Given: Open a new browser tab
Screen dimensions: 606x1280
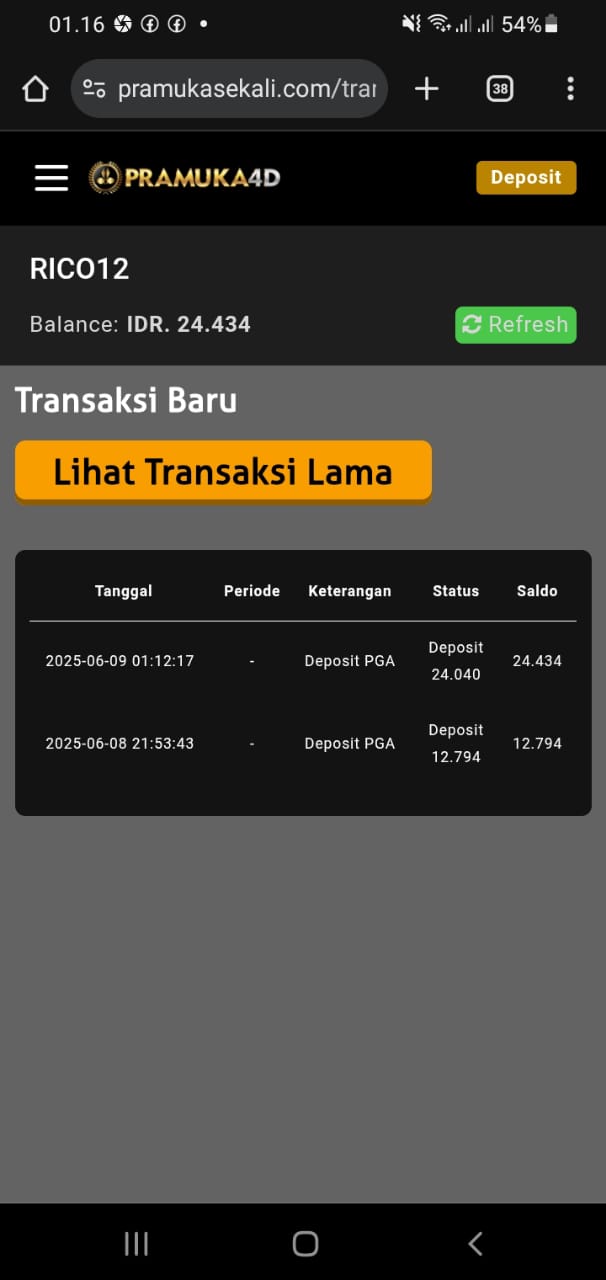Looking at the screenshot, I should pyautogui.click(x=427, y=89).
